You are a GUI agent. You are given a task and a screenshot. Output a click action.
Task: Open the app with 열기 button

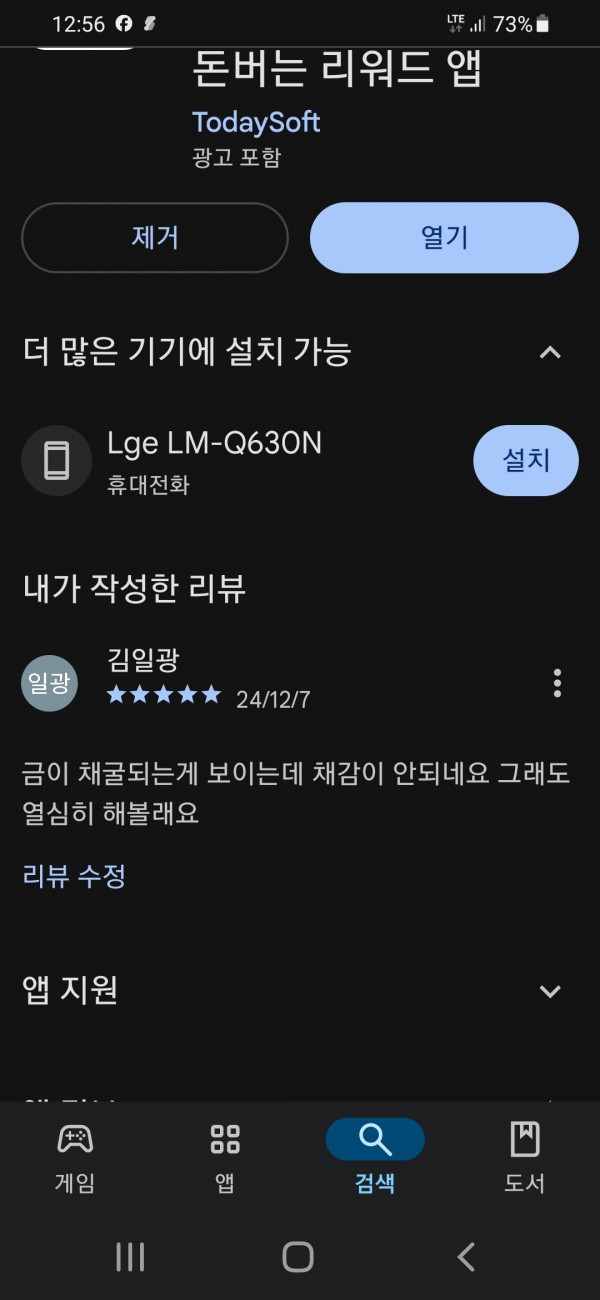pos(444,238)
